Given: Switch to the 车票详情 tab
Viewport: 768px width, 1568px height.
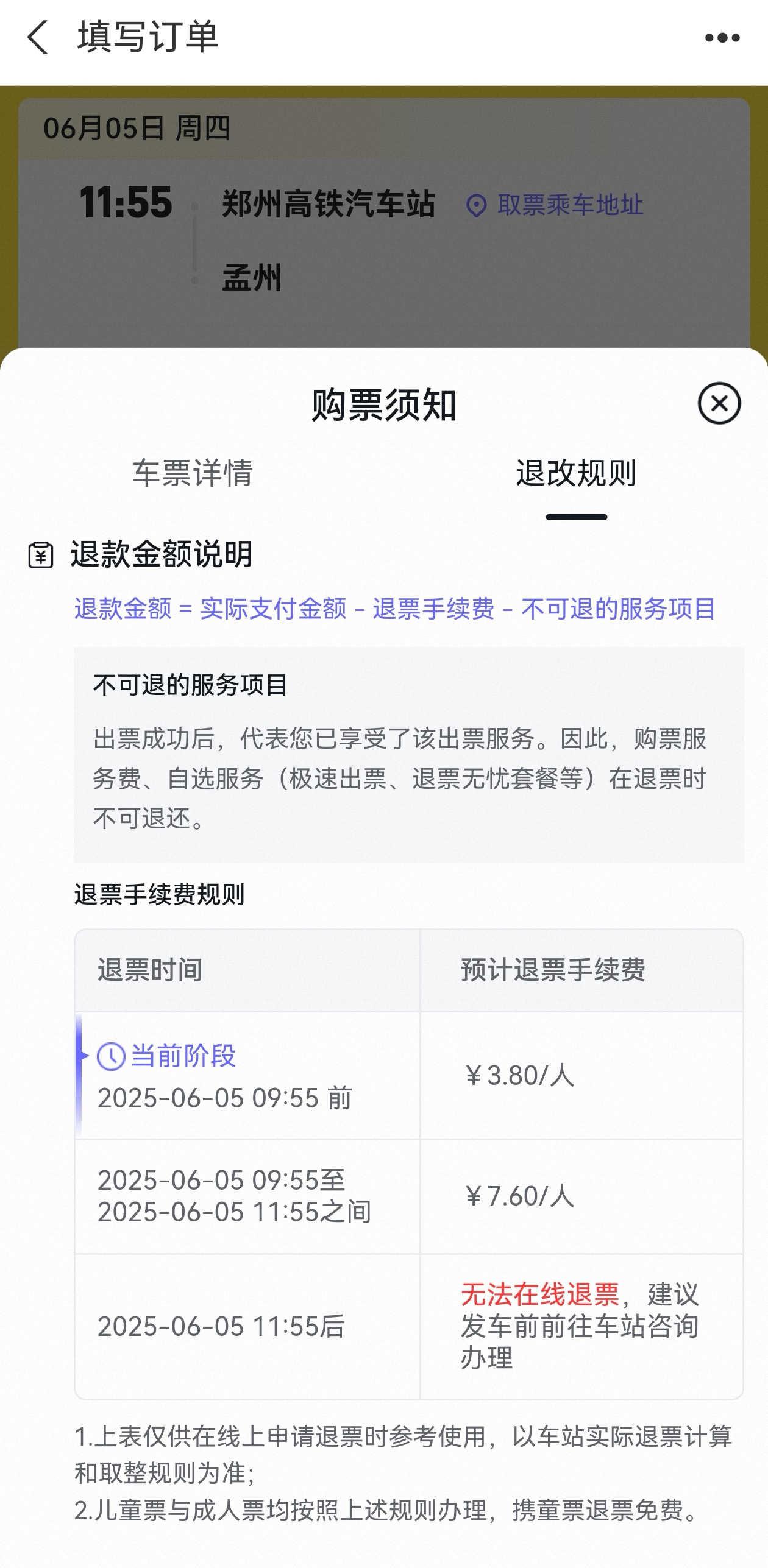Looking at the screenshot, I should (x=193, y=473).
